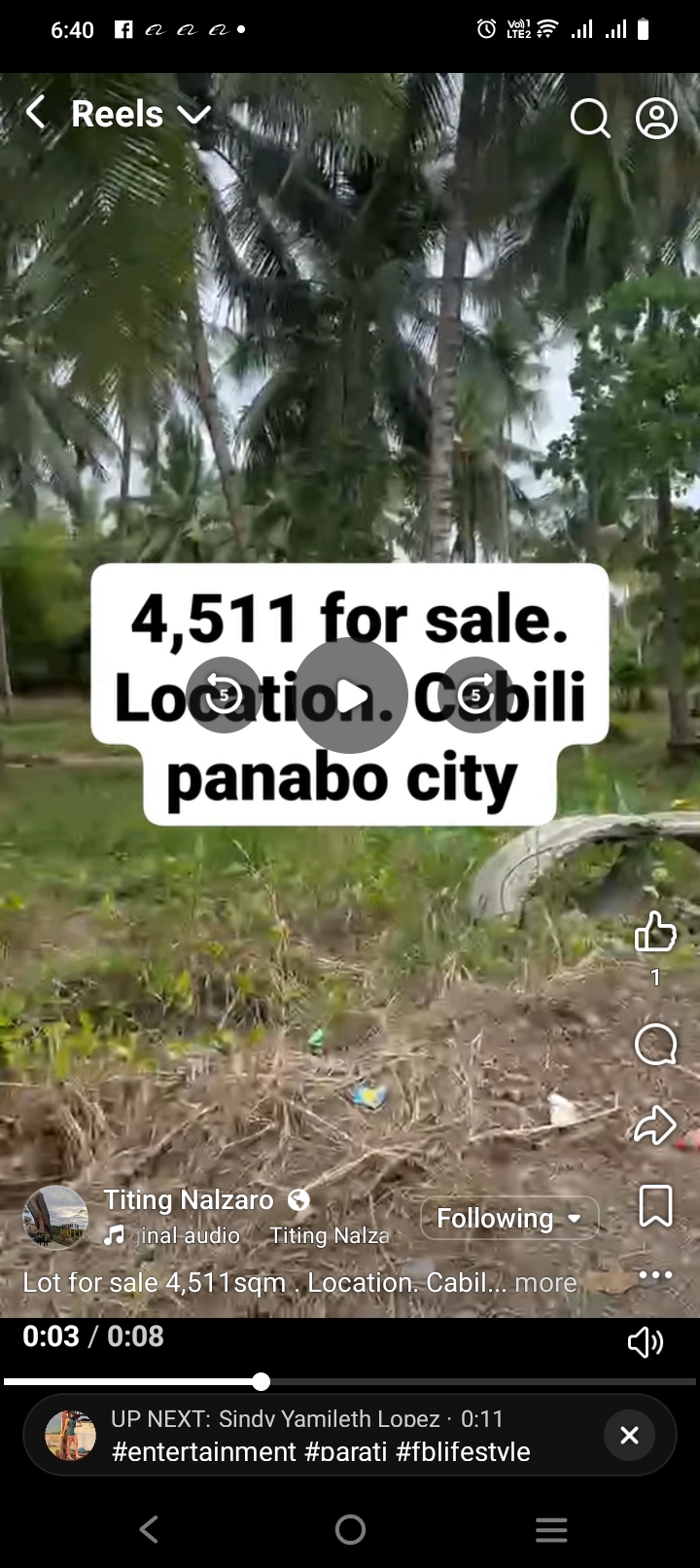Image resolution: width=700 pixels, height=1568 pixels.
Task: Open the Following options button
Action: tap(509, 1218)
